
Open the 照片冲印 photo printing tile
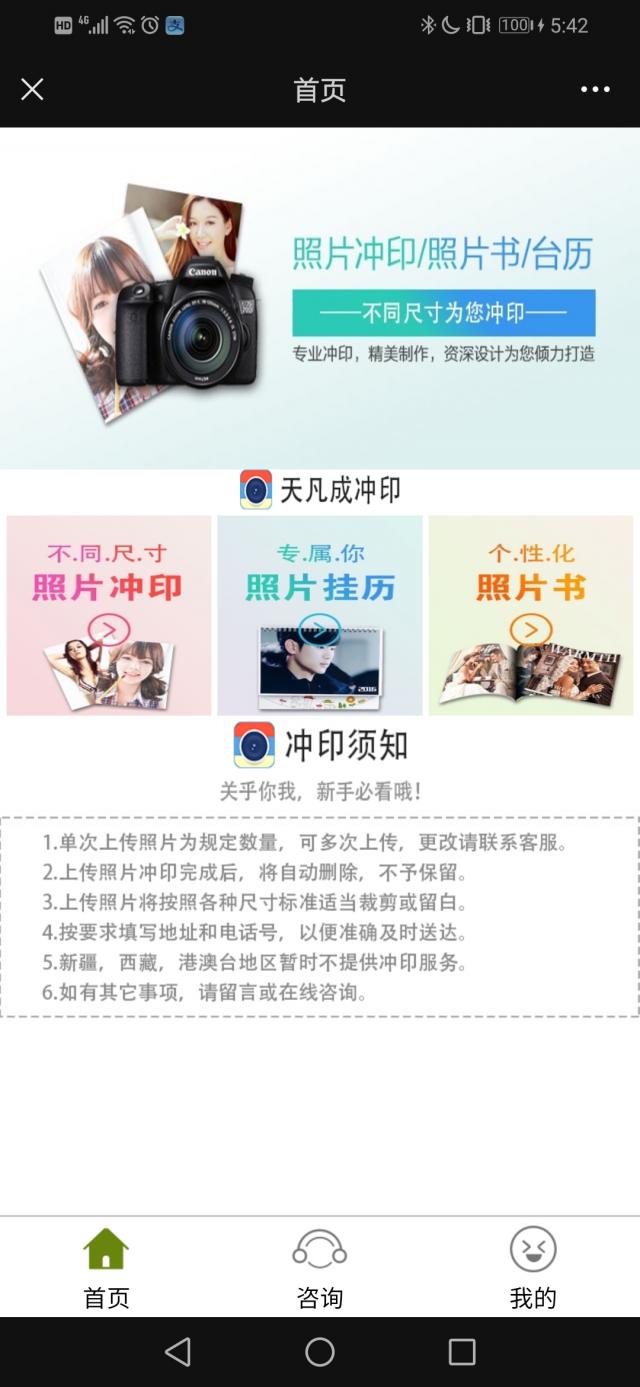point(109,615)
